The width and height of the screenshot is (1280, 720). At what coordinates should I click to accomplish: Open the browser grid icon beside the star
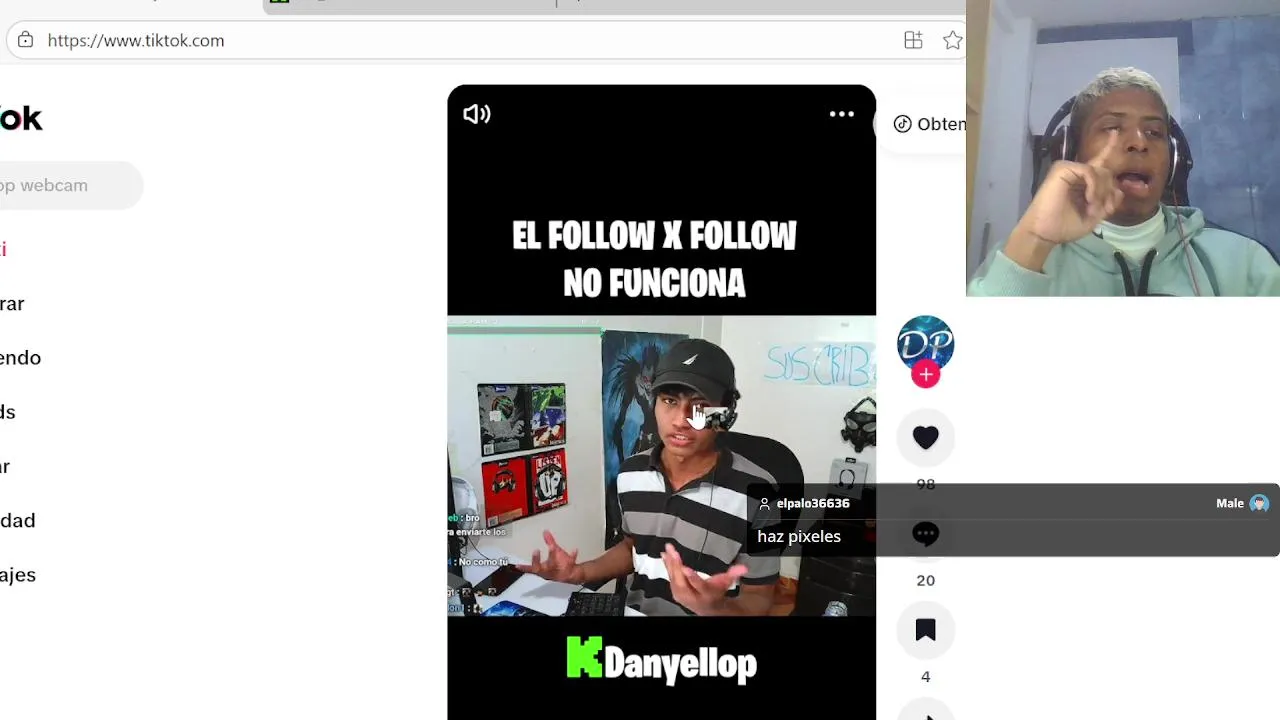point(913,40)
